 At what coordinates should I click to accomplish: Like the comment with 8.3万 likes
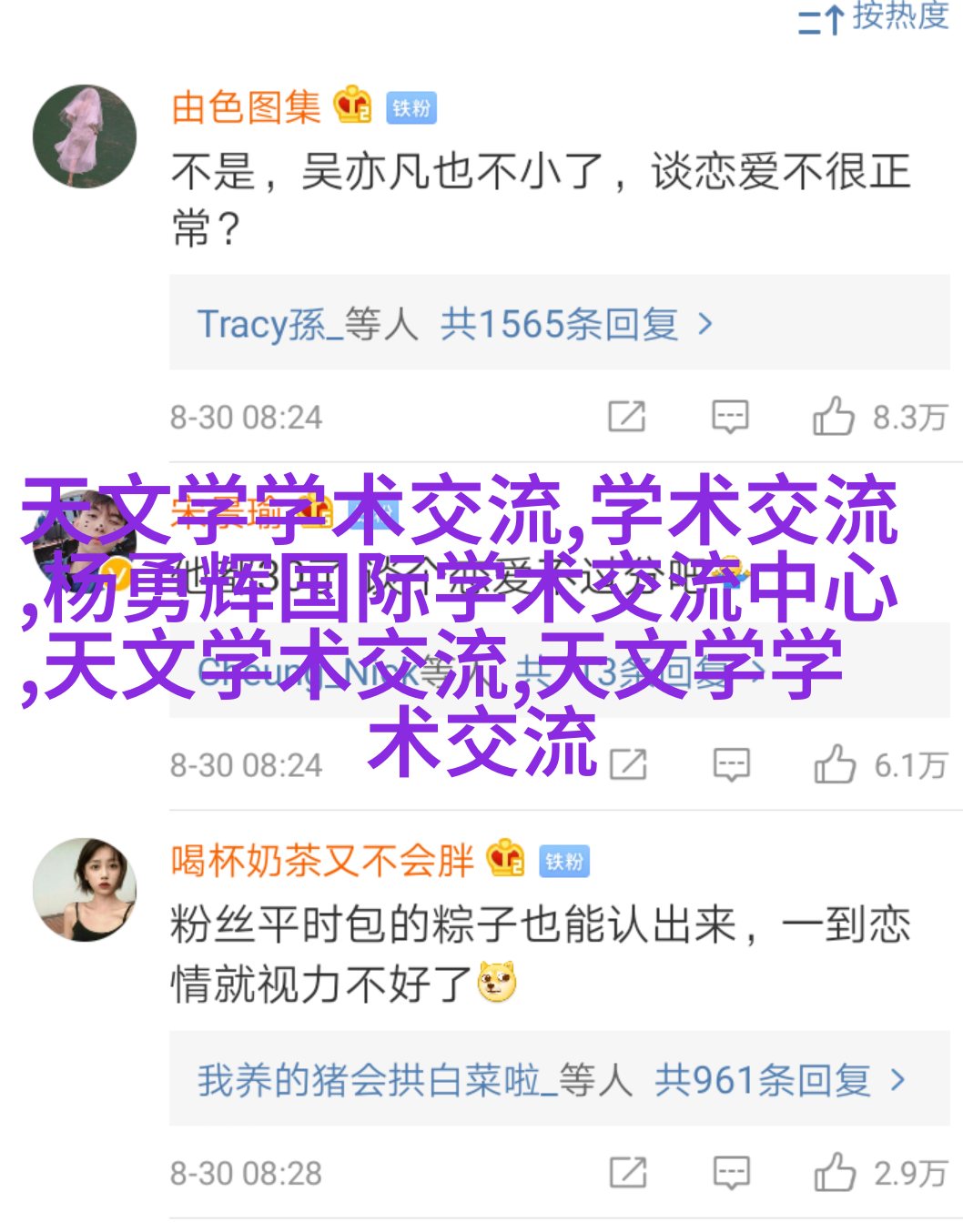coord(834,417)
